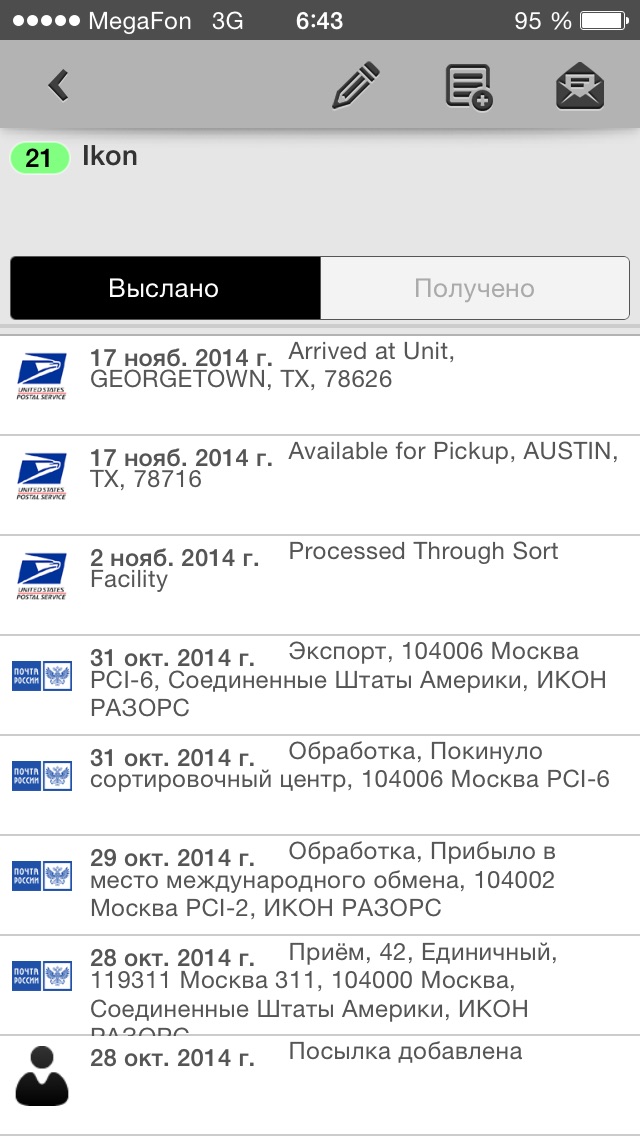Viewport: 640px width, 1136px height.
Task: Edit the Ikon parcel with pencil icon
Action: 356,86
